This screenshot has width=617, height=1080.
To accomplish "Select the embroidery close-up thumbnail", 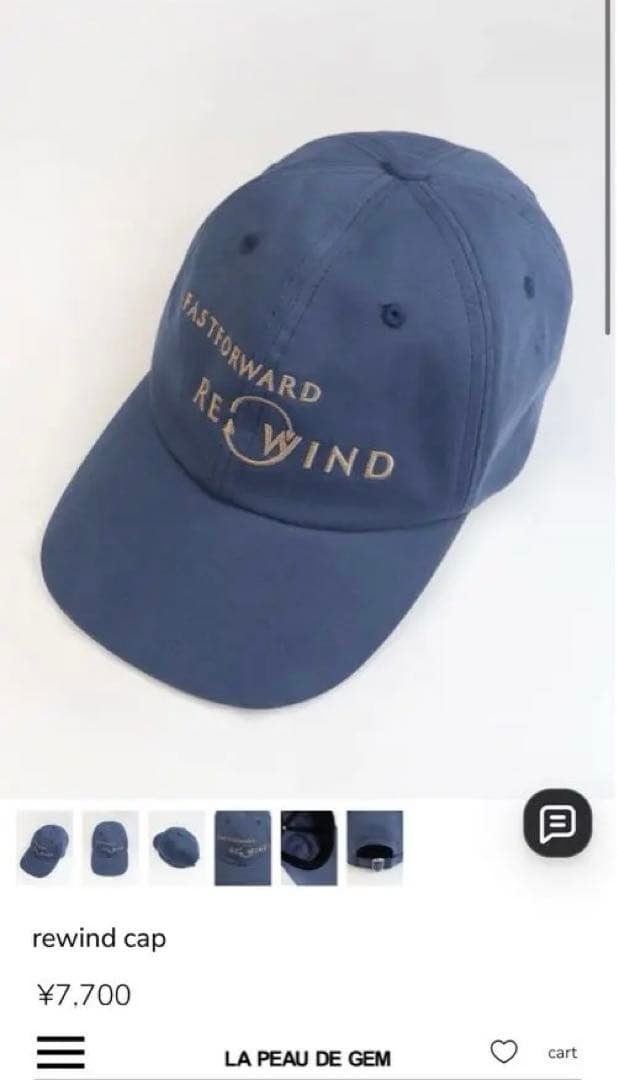I will pyautogui.click(x=243, y=848).
